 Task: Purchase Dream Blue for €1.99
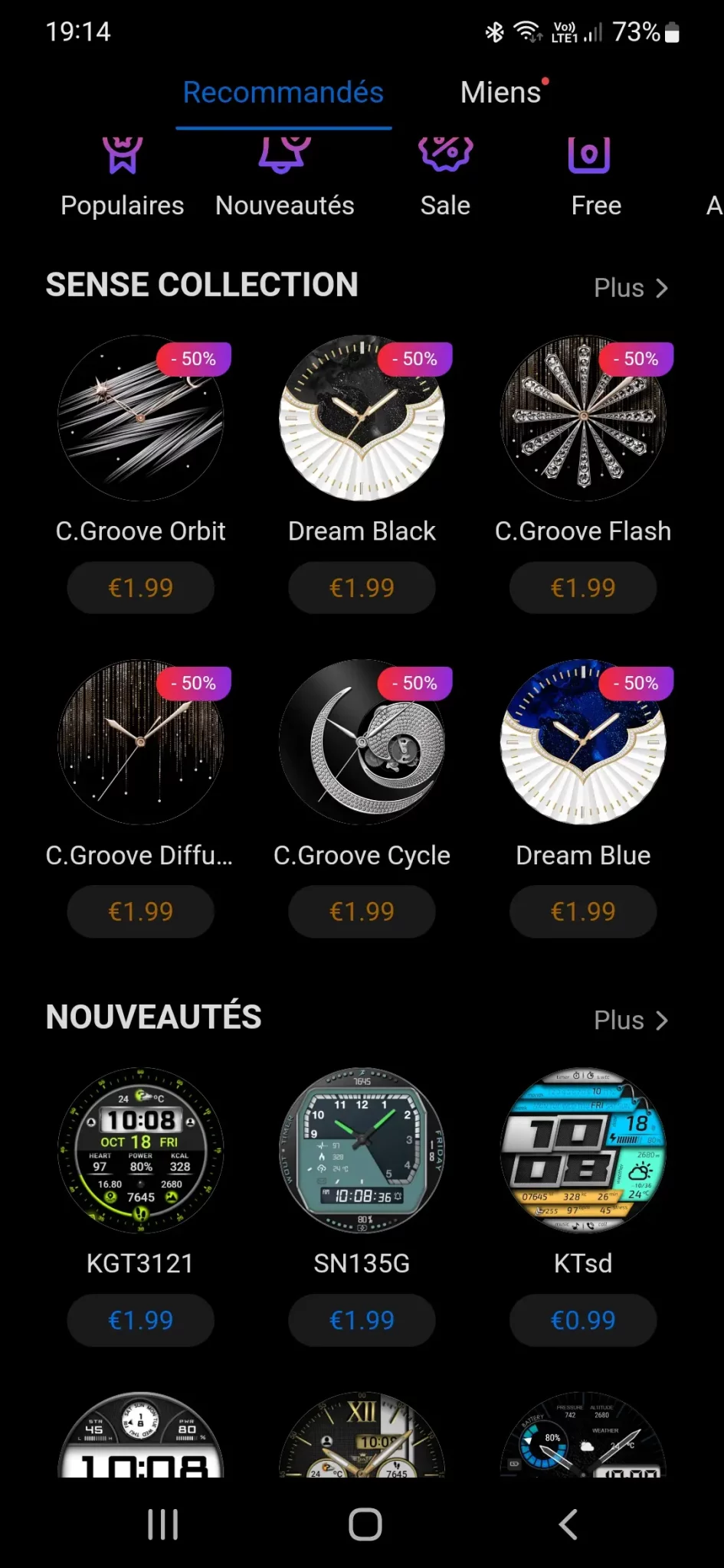[583, 912]
